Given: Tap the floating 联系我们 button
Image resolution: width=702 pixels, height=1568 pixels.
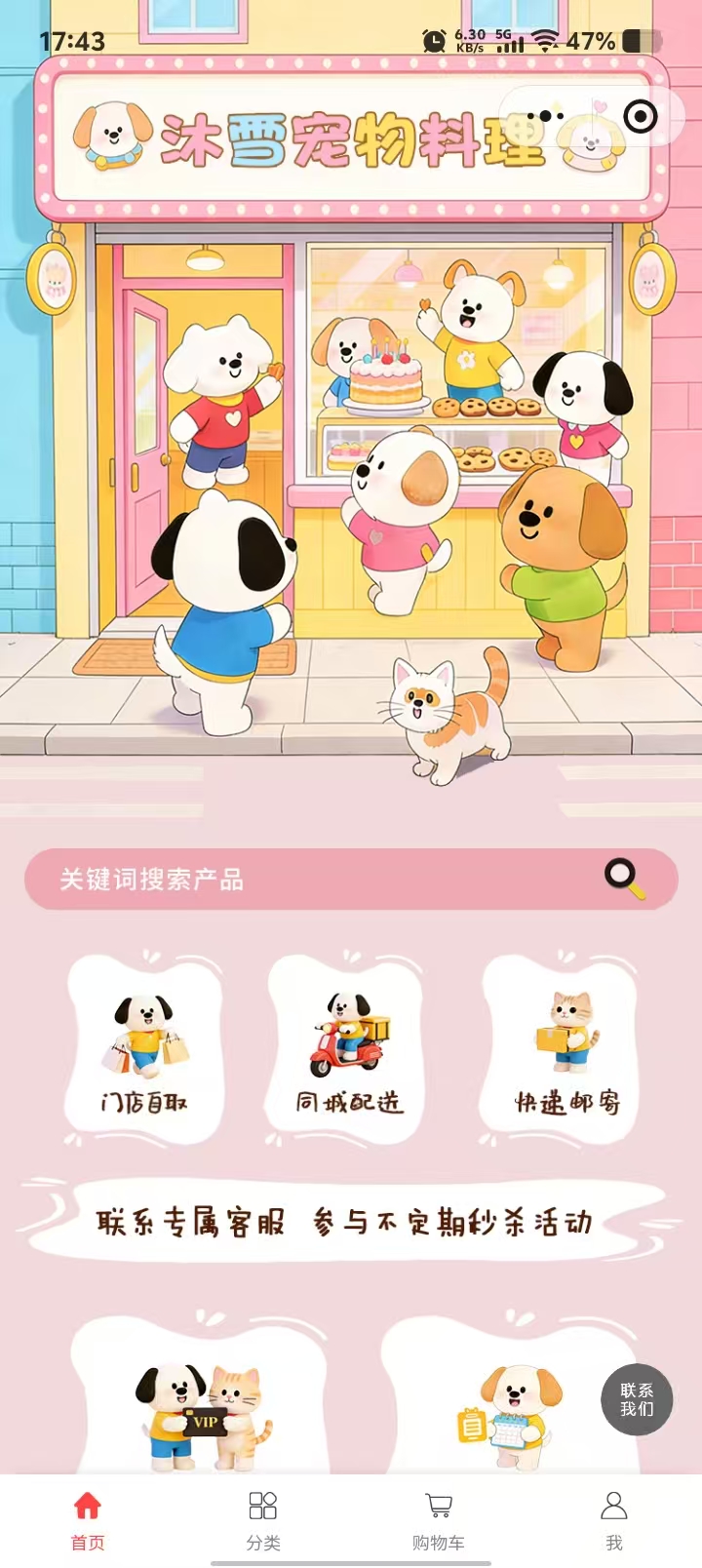Looking at the screenshot, I should point(637,1399).
